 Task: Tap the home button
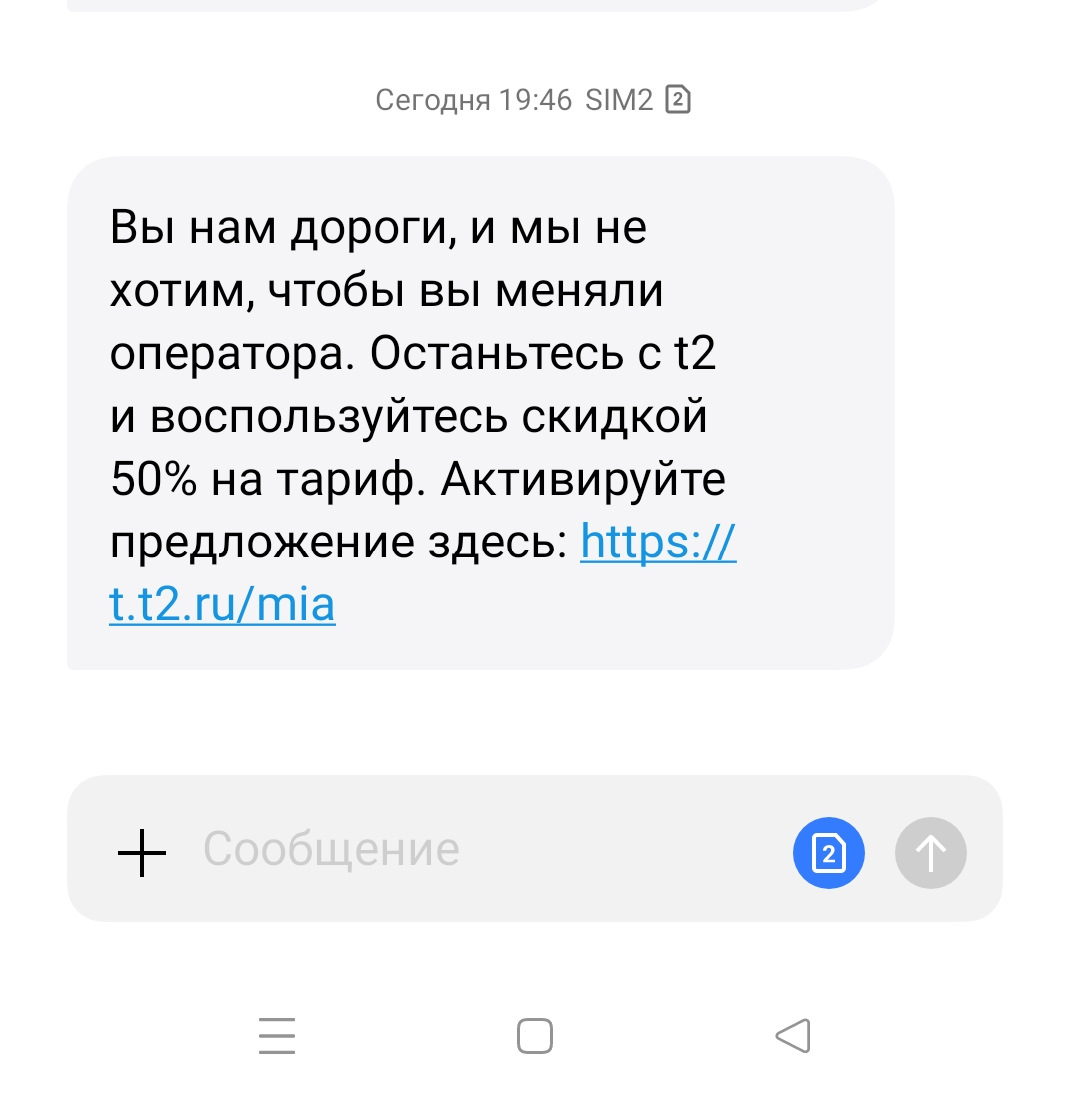[536, 1036]
